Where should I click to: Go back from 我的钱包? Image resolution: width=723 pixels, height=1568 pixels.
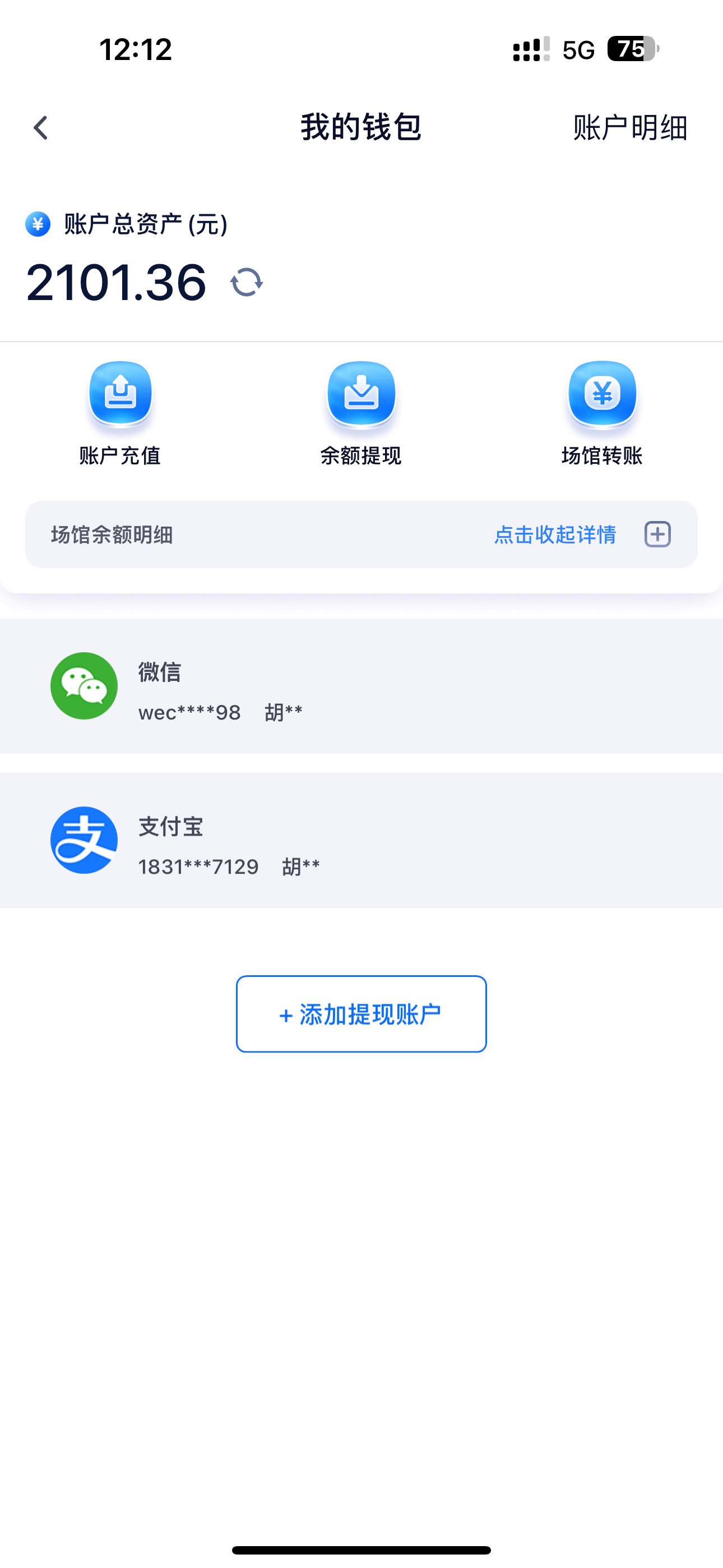coord(41,128)
